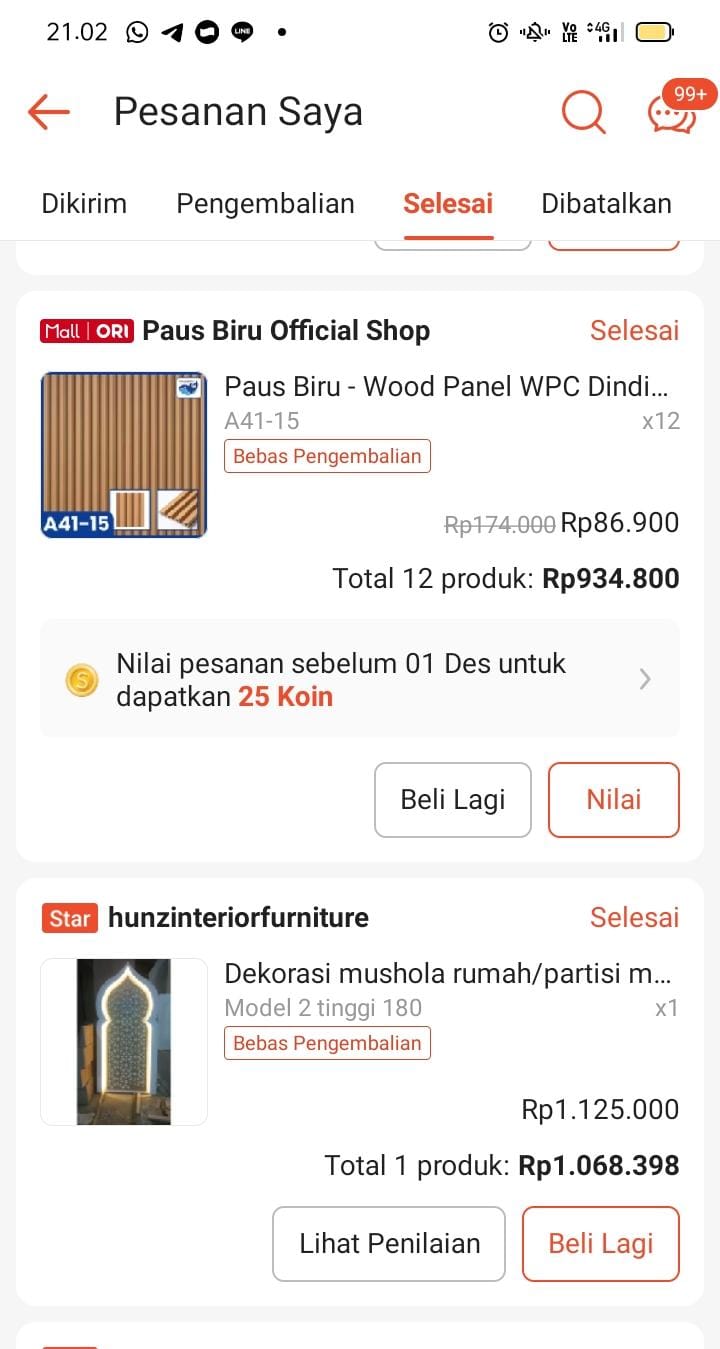
Task: Select the Selesai tab
Action: [x=448, y=204]
